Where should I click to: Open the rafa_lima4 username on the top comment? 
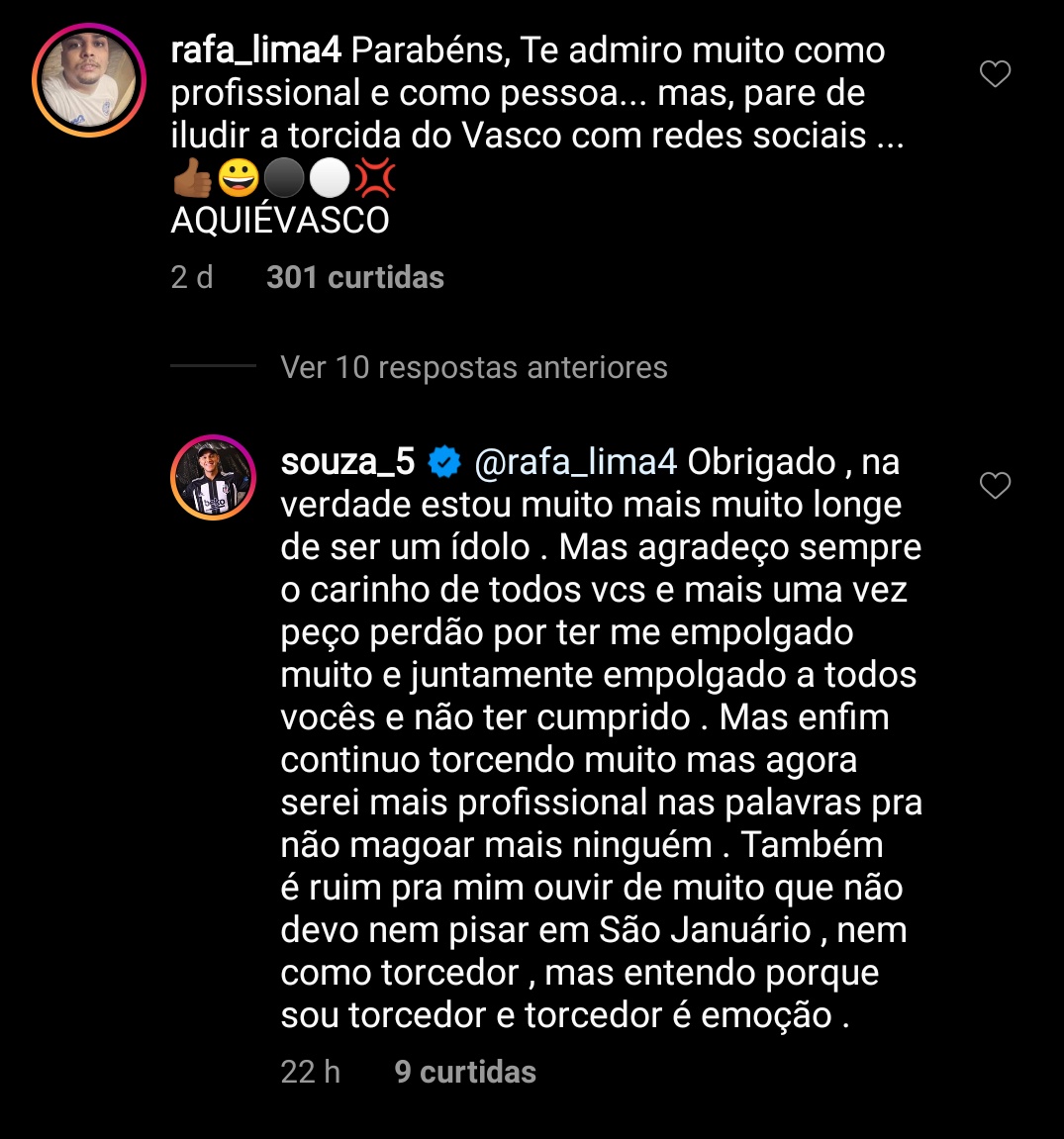pyautogui.click(x=255, y=50)
